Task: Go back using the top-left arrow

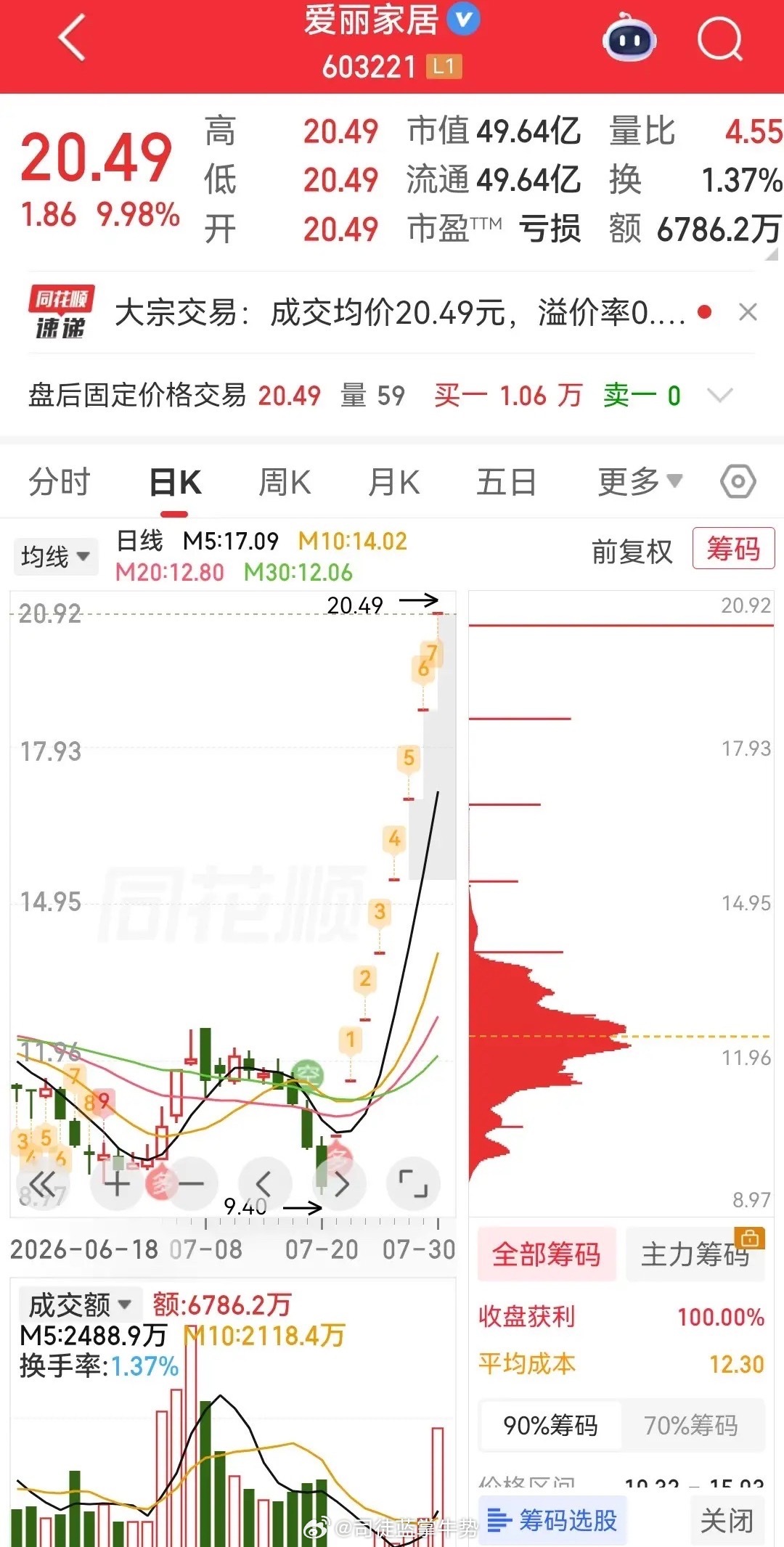Action: coord(73,38)
